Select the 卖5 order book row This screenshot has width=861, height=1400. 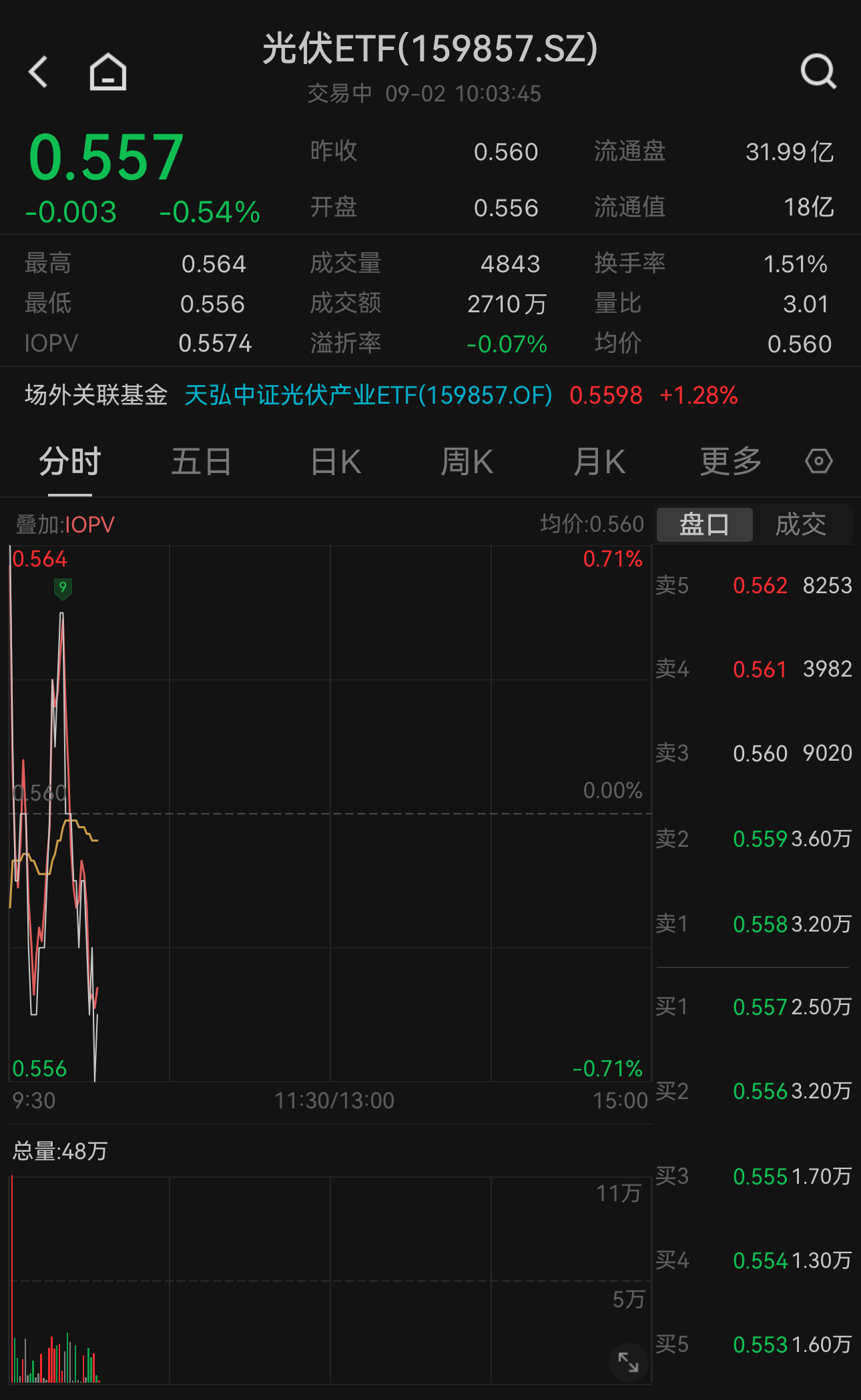759,585
